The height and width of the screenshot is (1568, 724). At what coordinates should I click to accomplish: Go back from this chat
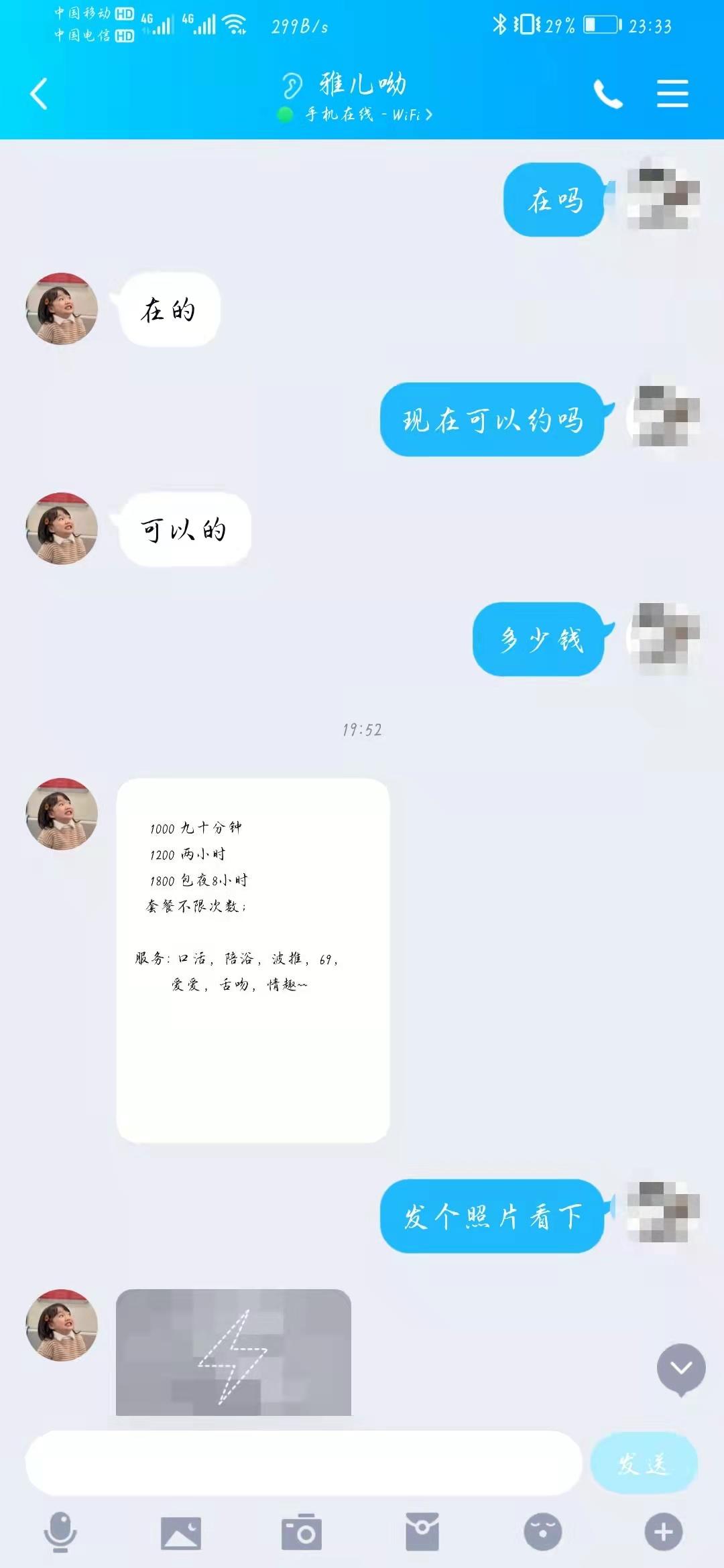coord(39,94)
